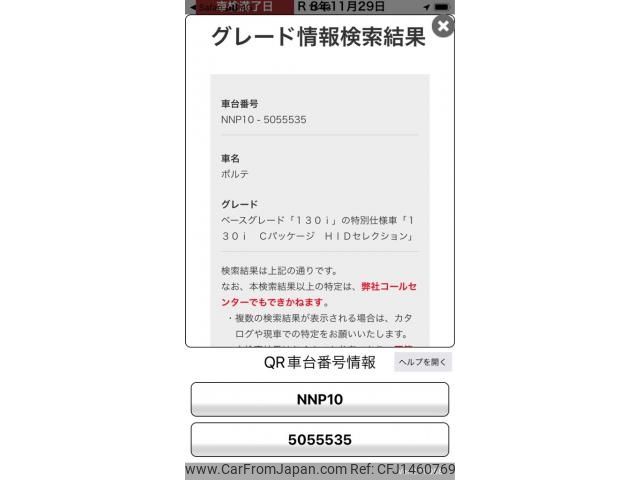
Task: Tap the NNP10 model code button
Action: tap(320, 399)
